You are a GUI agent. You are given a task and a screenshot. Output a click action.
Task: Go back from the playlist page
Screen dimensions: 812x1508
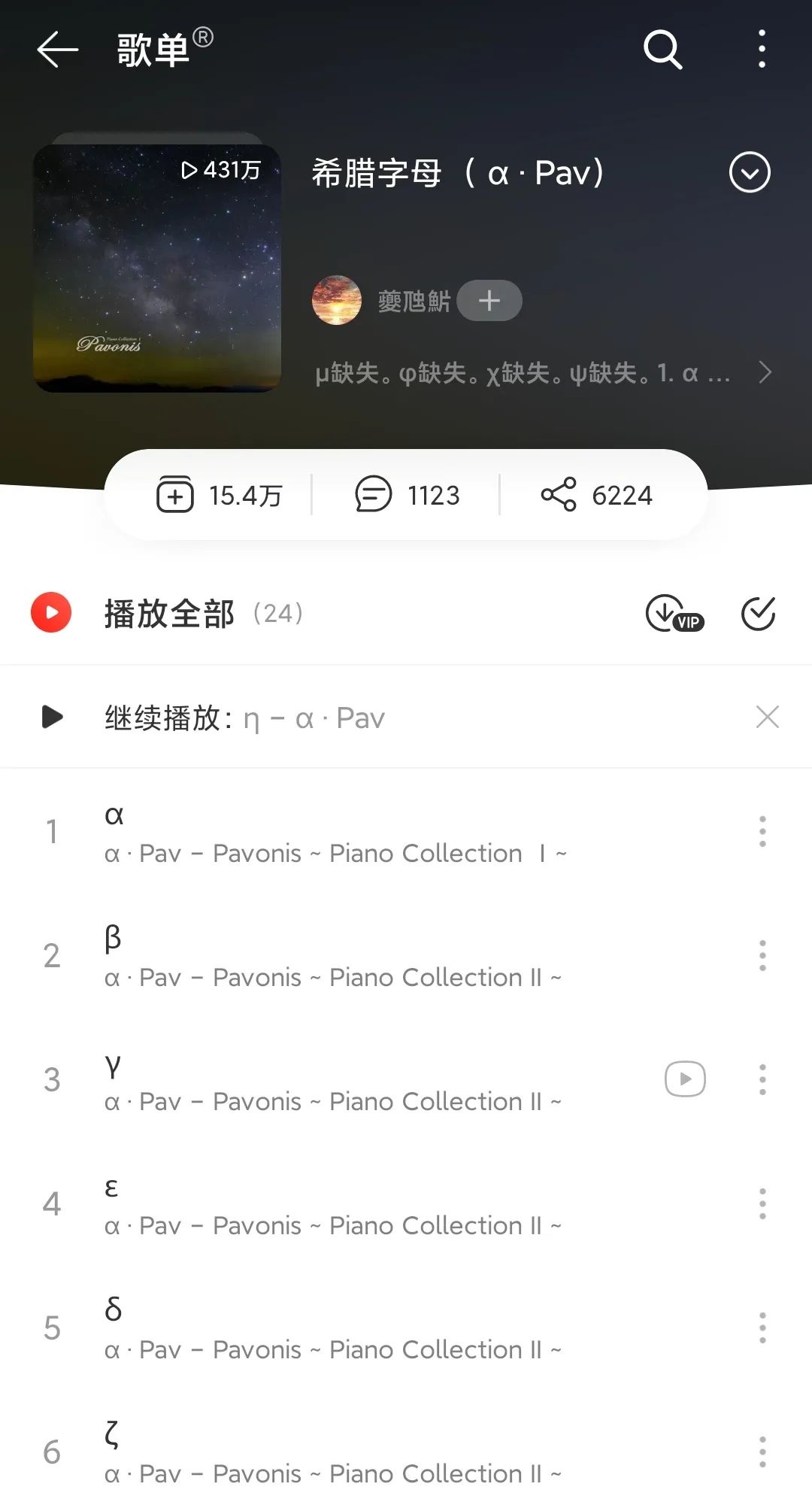(57, 50)
